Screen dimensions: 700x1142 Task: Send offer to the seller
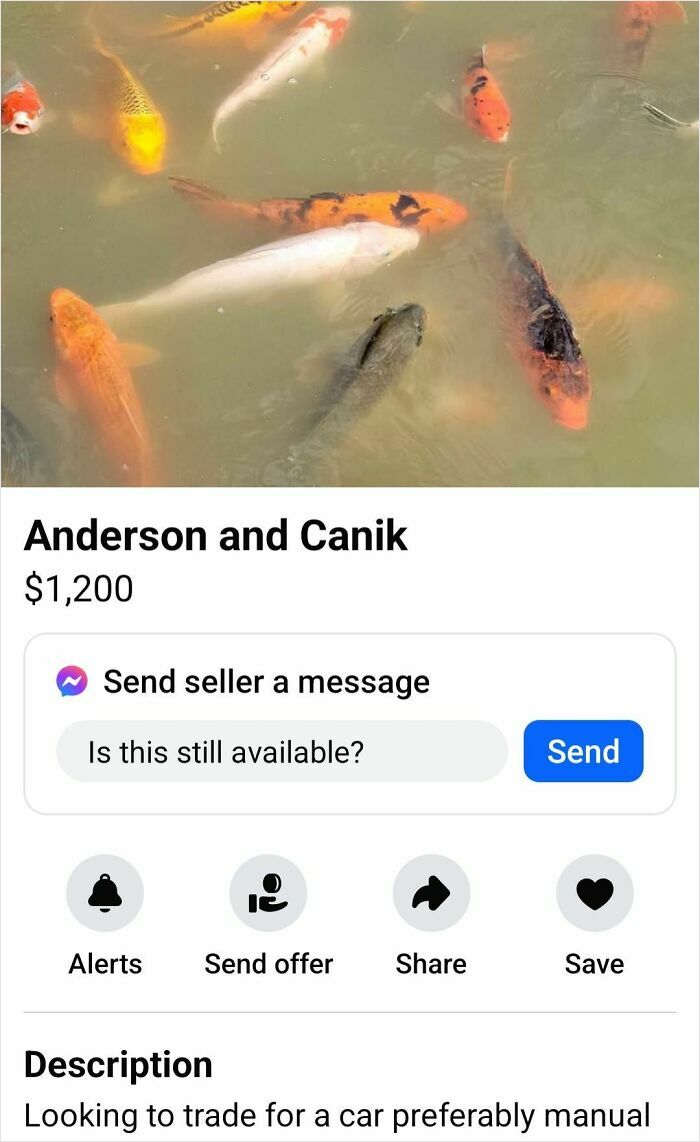click(268, 893)
